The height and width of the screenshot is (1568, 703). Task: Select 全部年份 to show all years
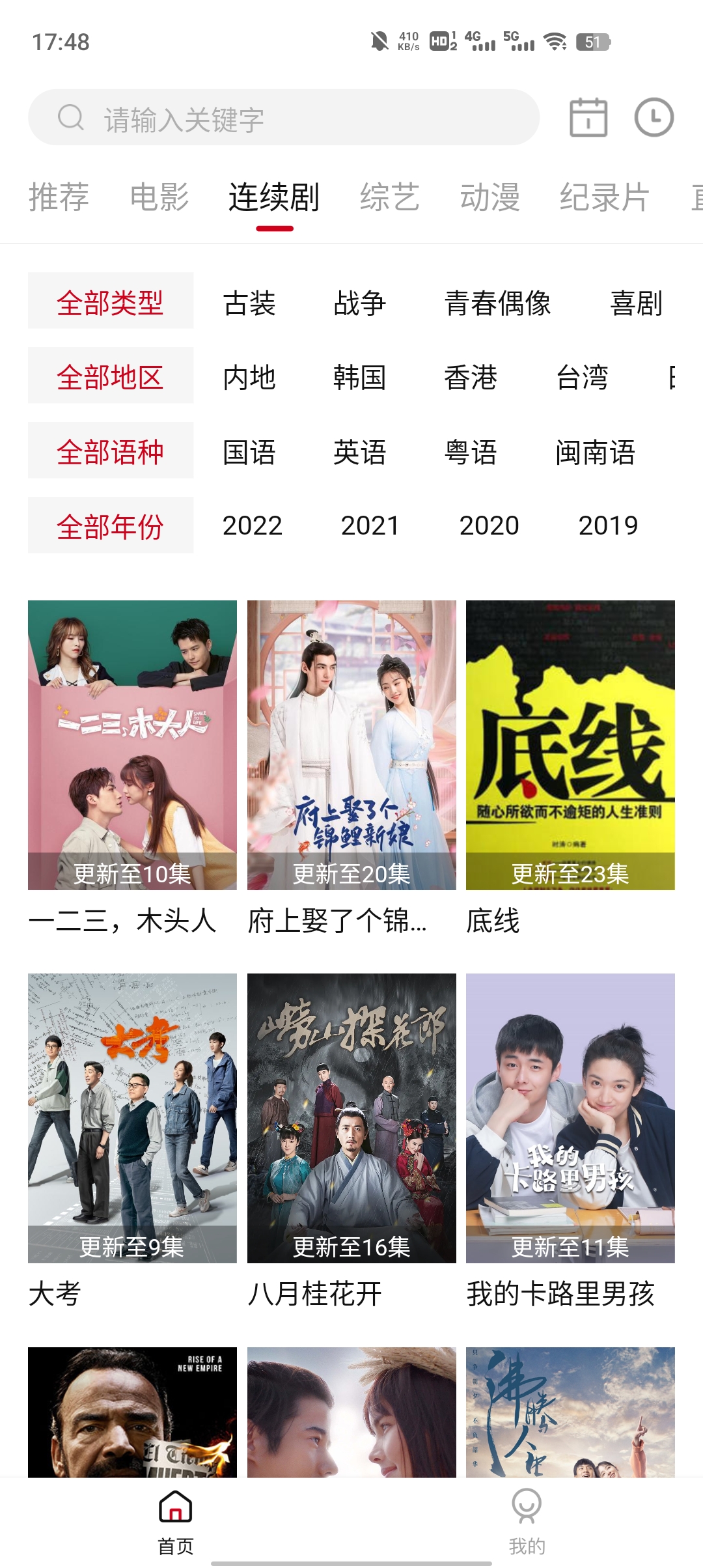[x=110, y=524]
